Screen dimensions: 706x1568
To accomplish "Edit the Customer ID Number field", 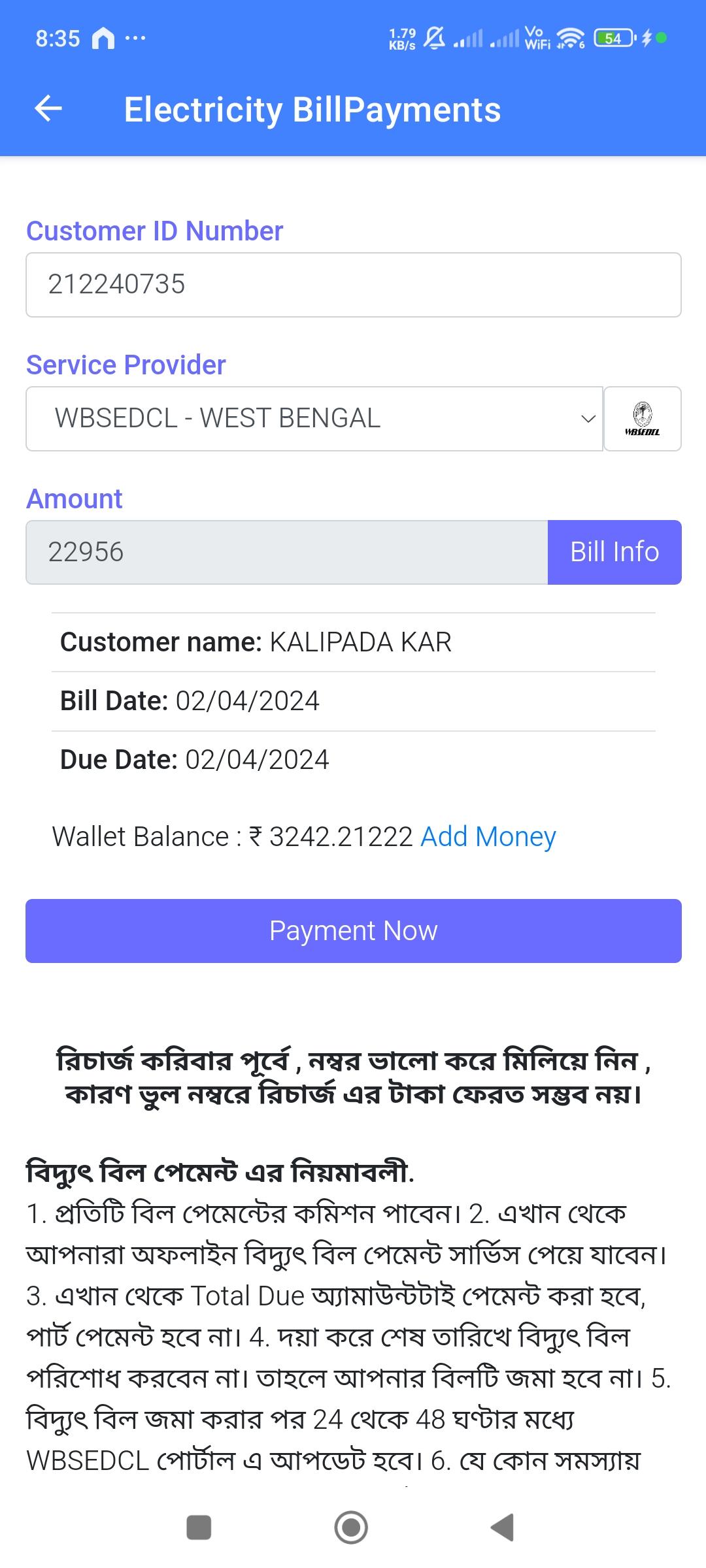I will coord(354,285).
